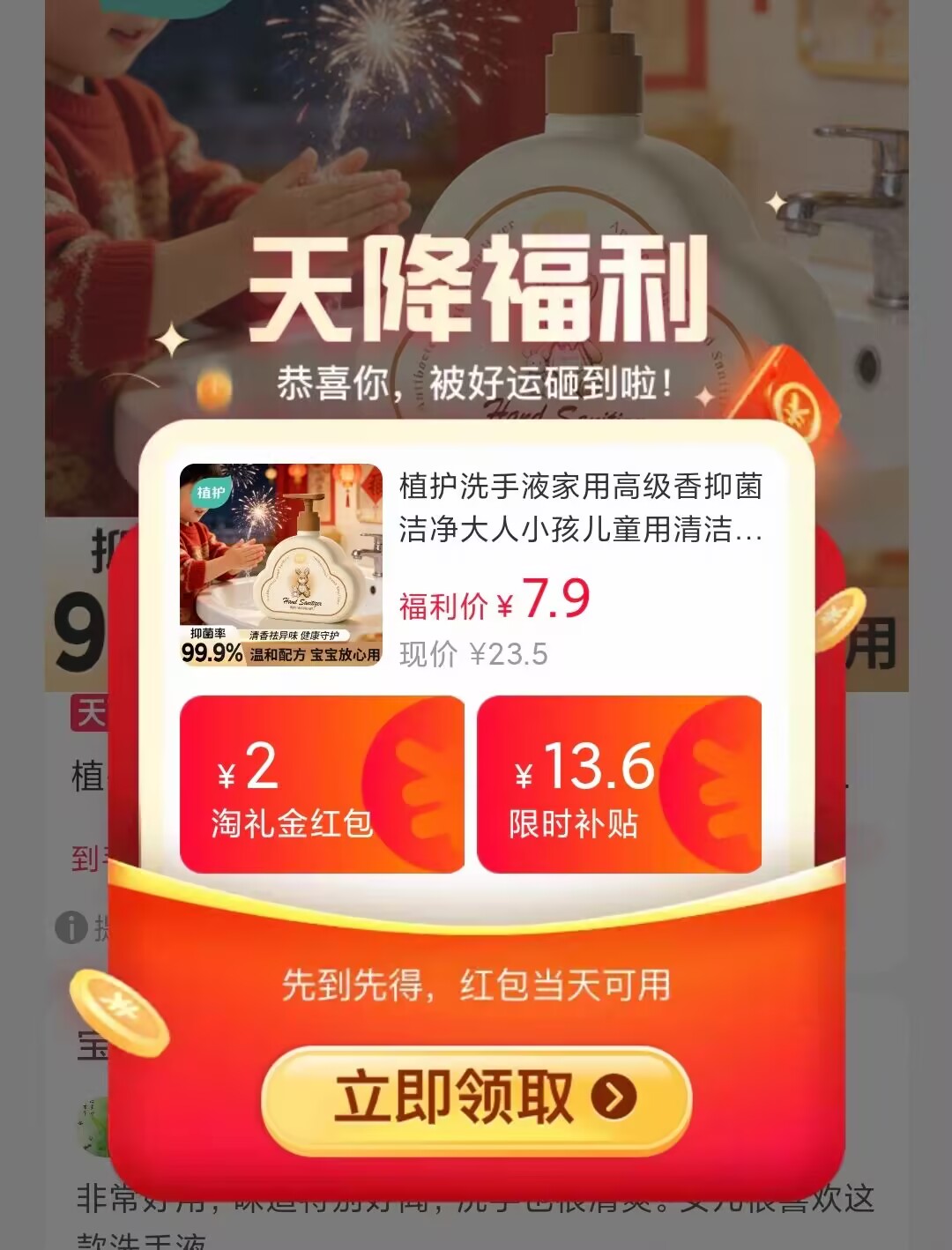The image size is (952, 1250).
Task: Select the ¥2 淘礼金红包 coupon
Action: pos(322,785)
